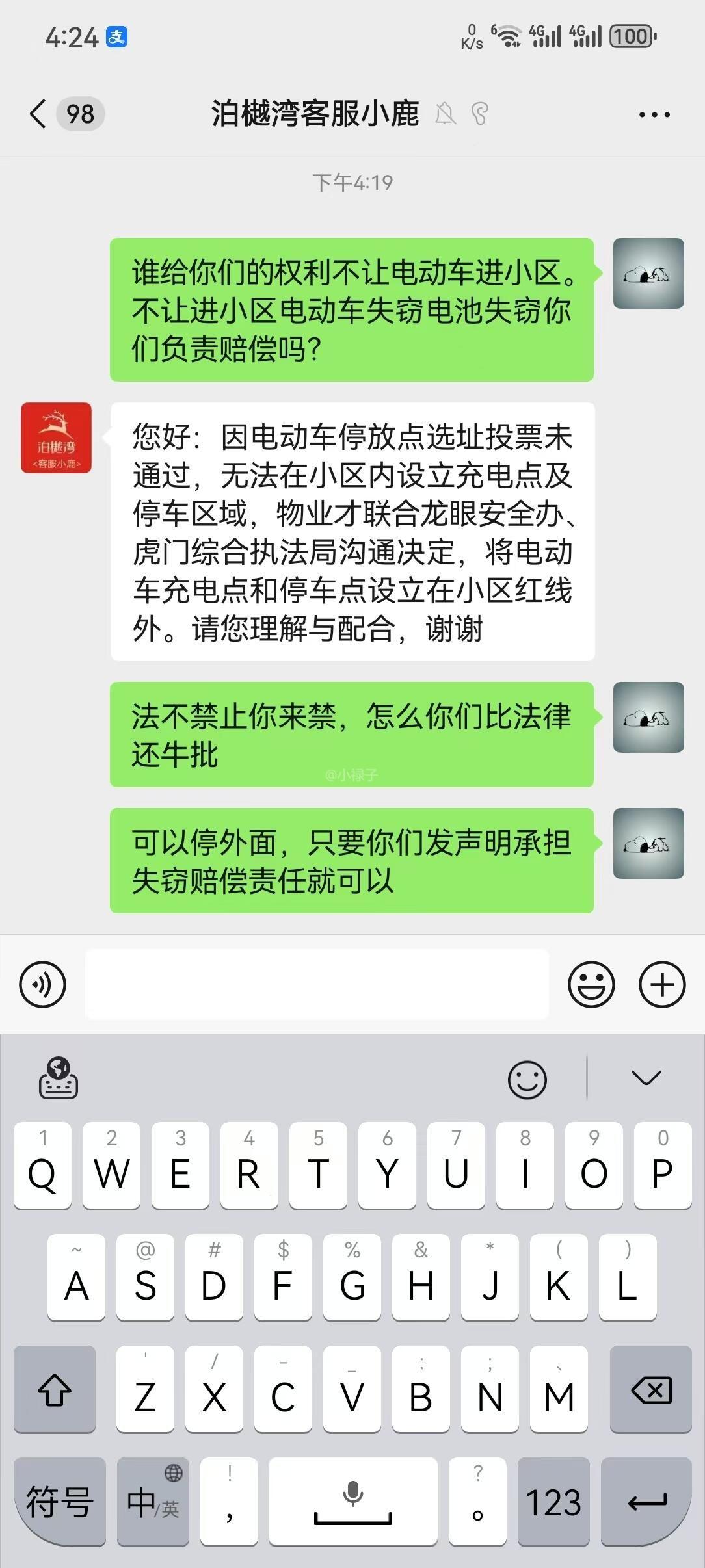Open 泊樾湾客服小鹿 avatar profile
The height and width of the screenshot is (1568, 705).
coord(56,438)
